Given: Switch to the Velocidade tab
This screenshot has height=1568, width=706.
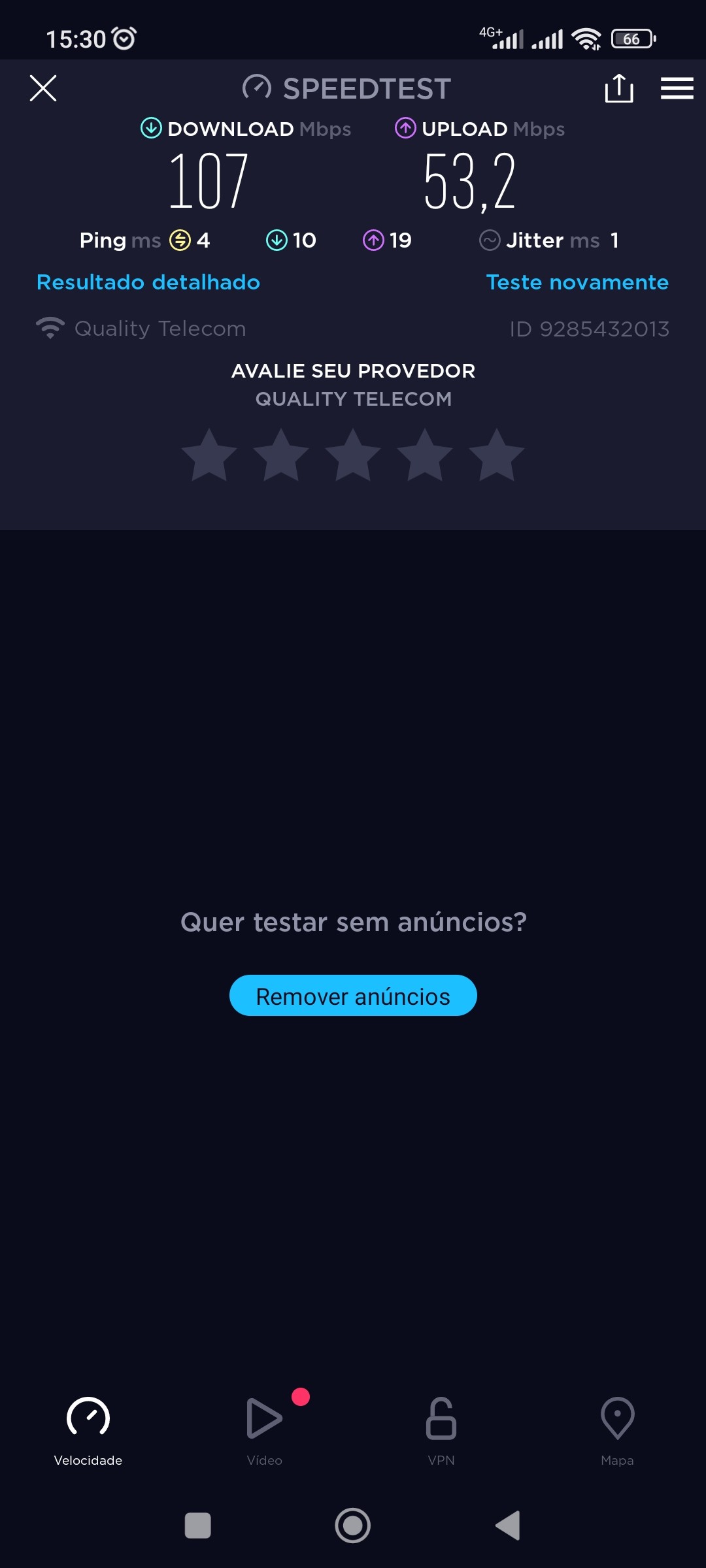Looking at the screenshot, I should pyautogui.click(x=88, y=1431).
